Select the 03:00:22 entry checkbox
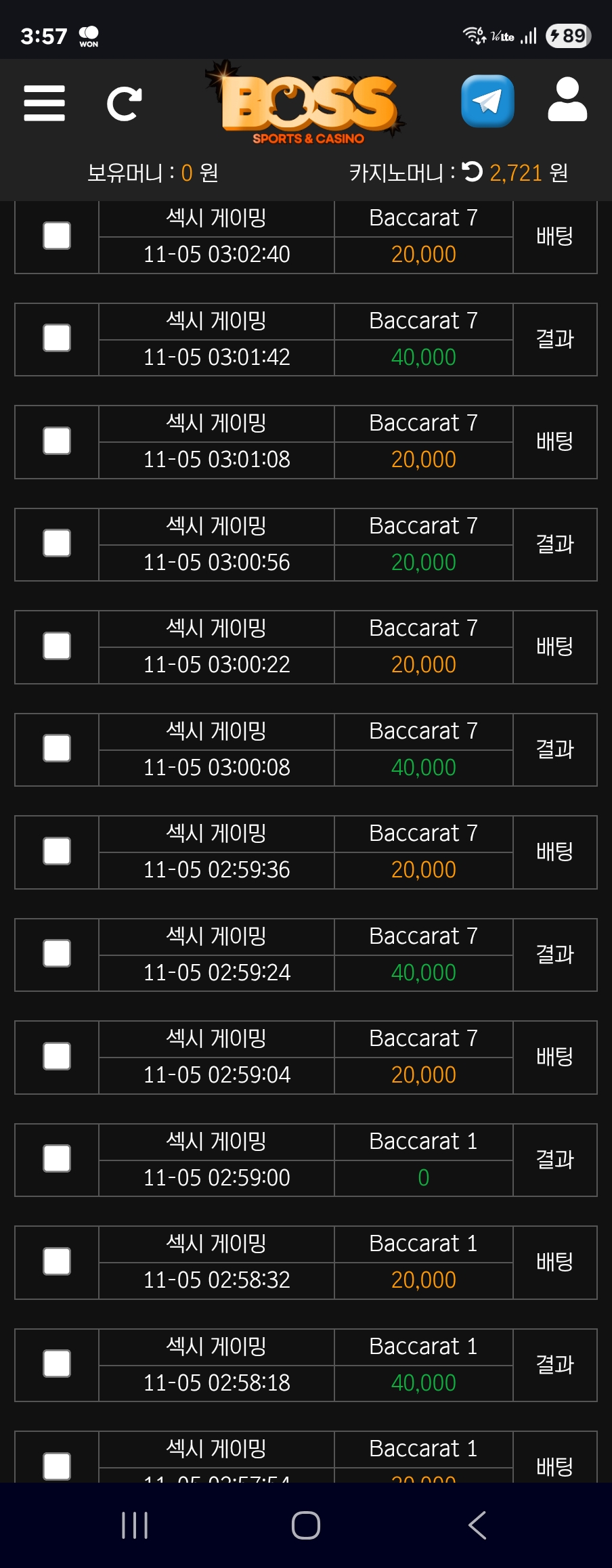The width and height of the screenshot is (612, 1568). 57,646
